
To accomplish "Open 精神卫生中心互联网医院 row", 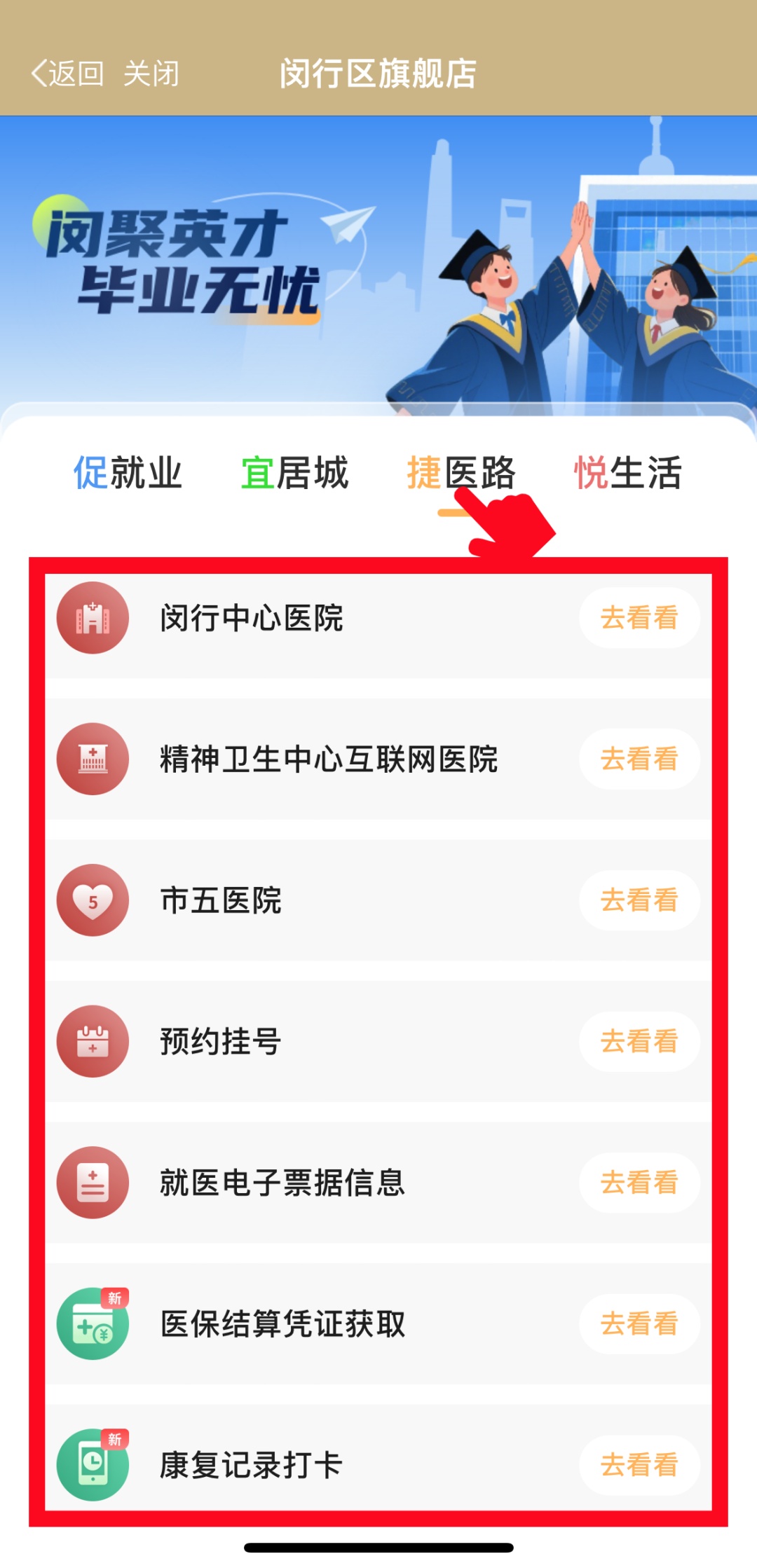I will [328, 759].
